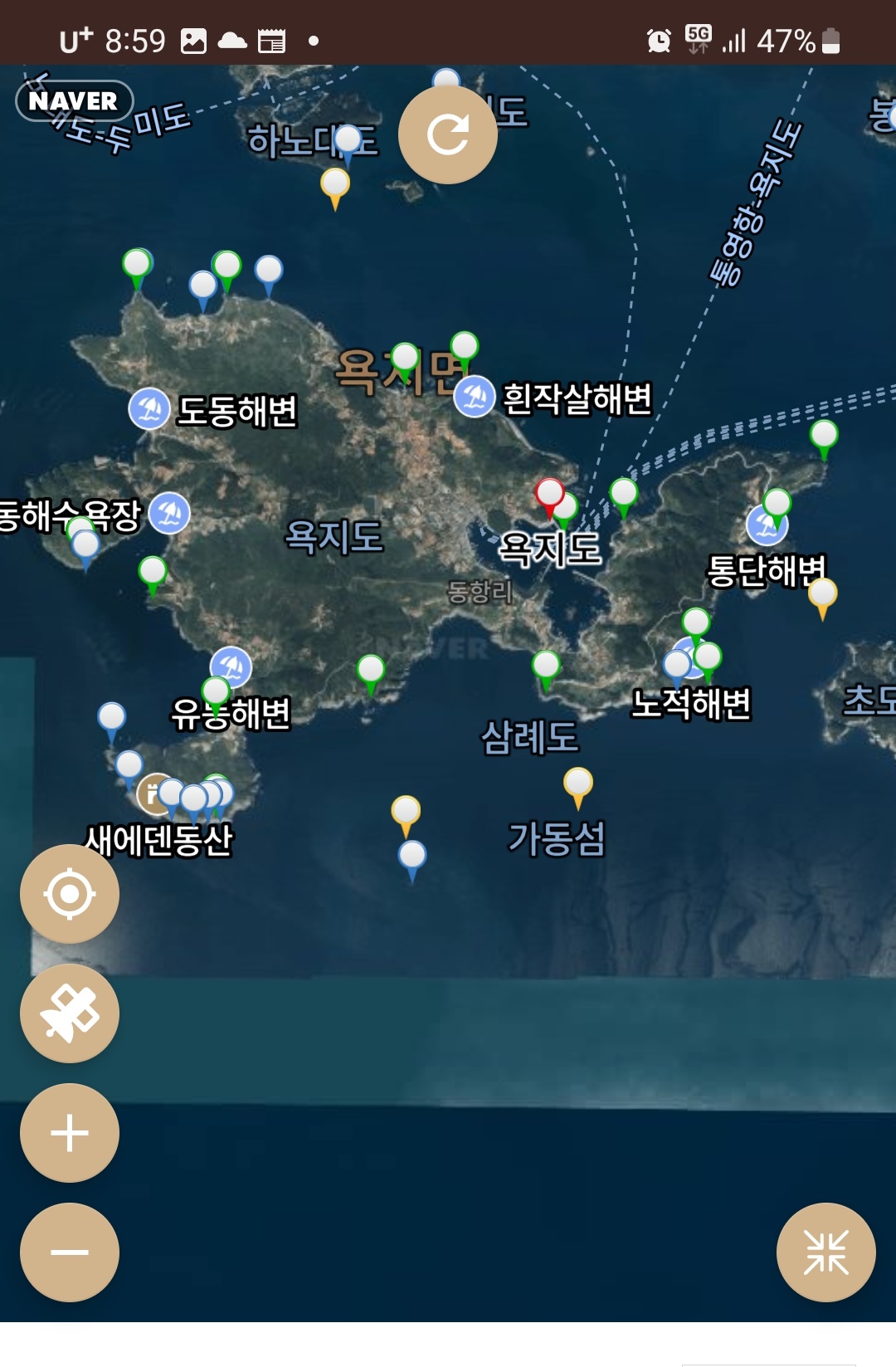The height and width of the screenshot is (1367, 896).
Task: Refresh the map with reload button
Action: 448,134
